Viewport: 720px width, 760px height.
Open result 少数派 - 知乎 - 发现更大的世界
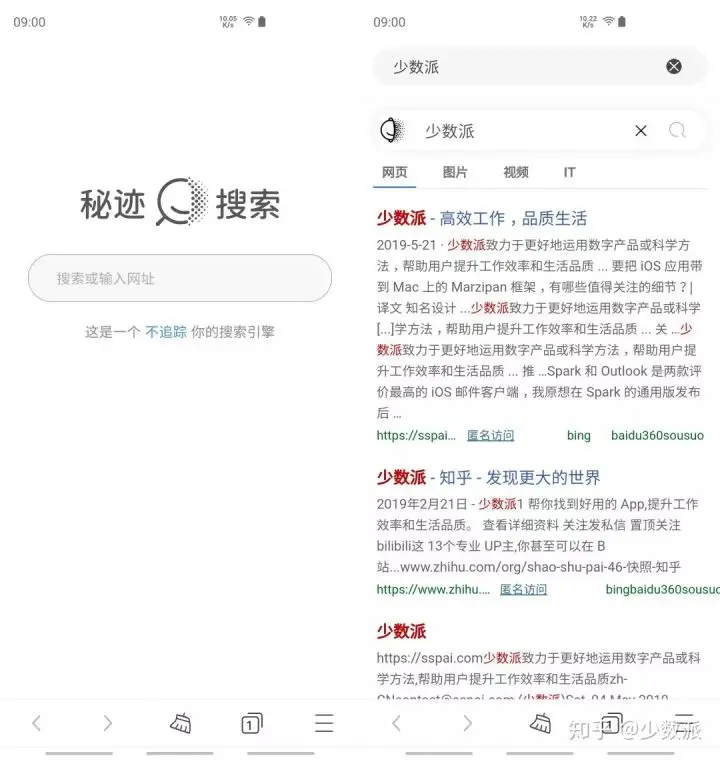(x=489, y=477)
